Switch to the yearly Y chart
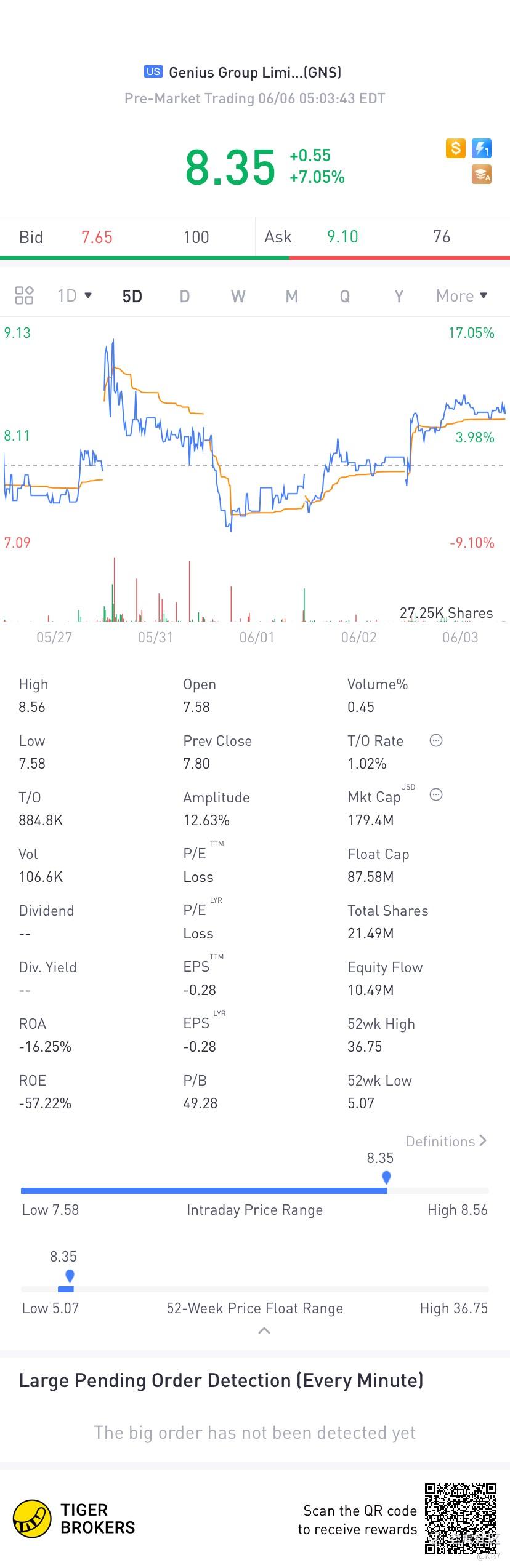Image resolution: width=510 pixels, height=1568 pixels. coord(399,296)
